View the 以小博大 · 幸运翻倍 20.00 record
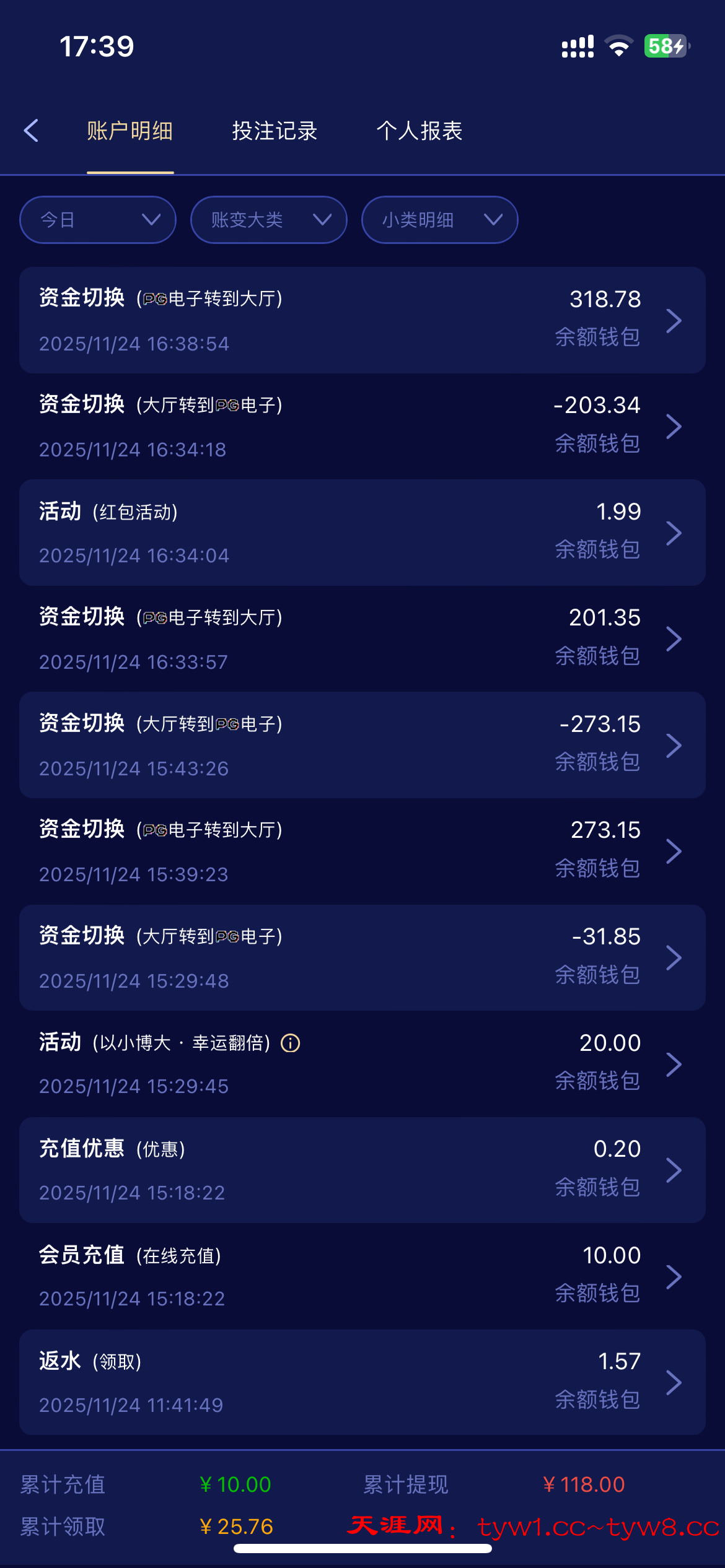 click(362, 1064)
